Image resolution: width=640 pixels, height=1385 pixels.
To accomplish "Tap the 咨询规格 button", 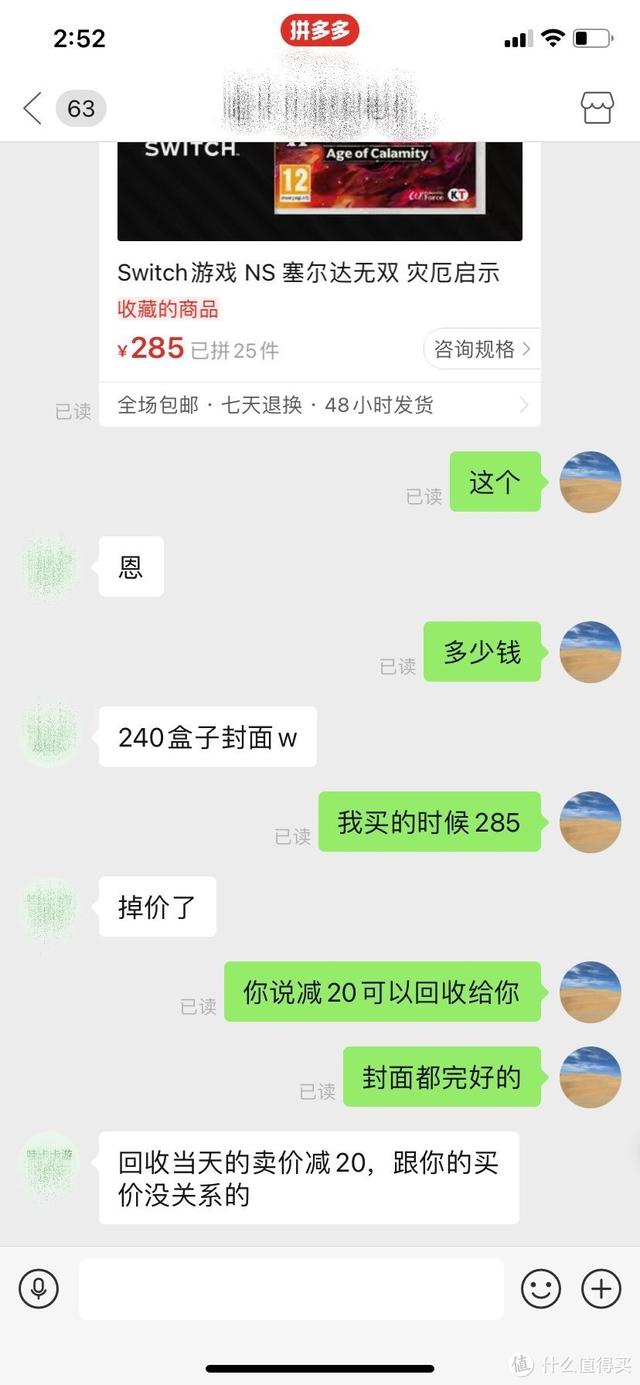I will [481, 349].
